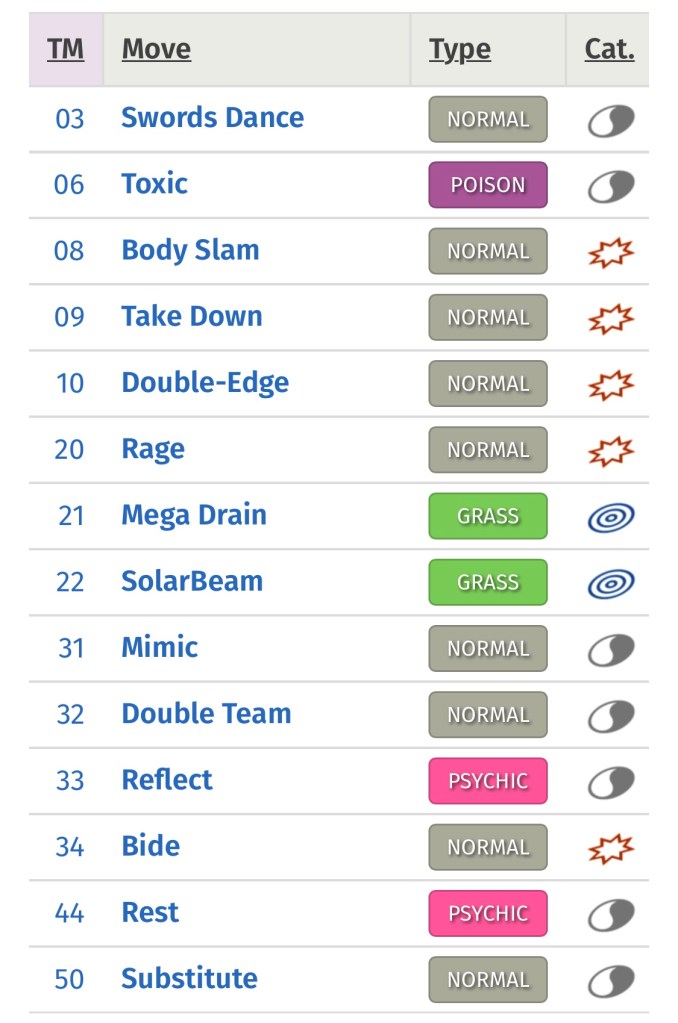Open the Swords Dance move page
678x1023 pixels.
(x=212, y=118)
